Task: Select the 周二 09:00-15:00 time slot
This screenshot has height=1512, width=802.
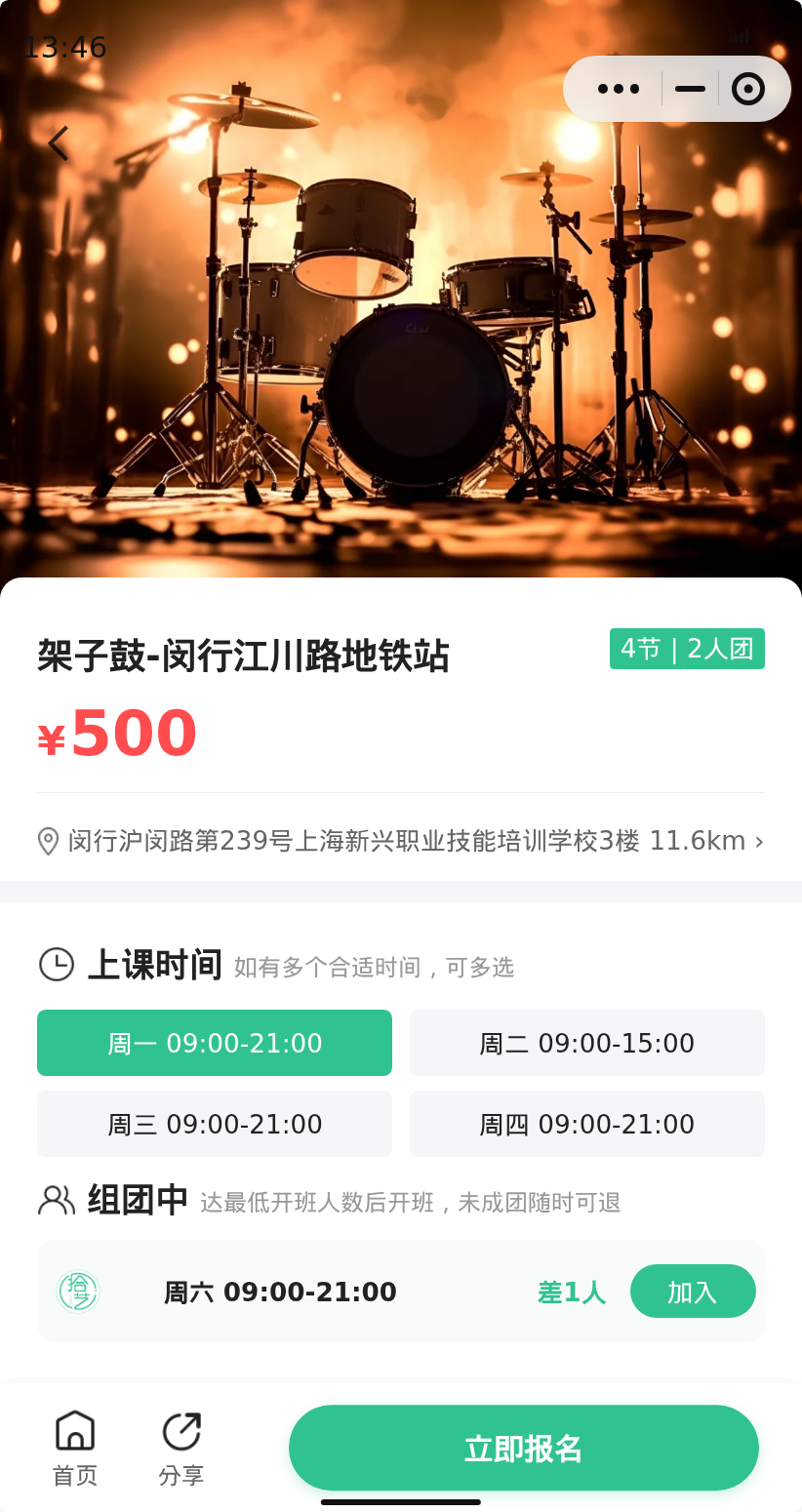Action: pyautogui.click(x=587, y=1043)
